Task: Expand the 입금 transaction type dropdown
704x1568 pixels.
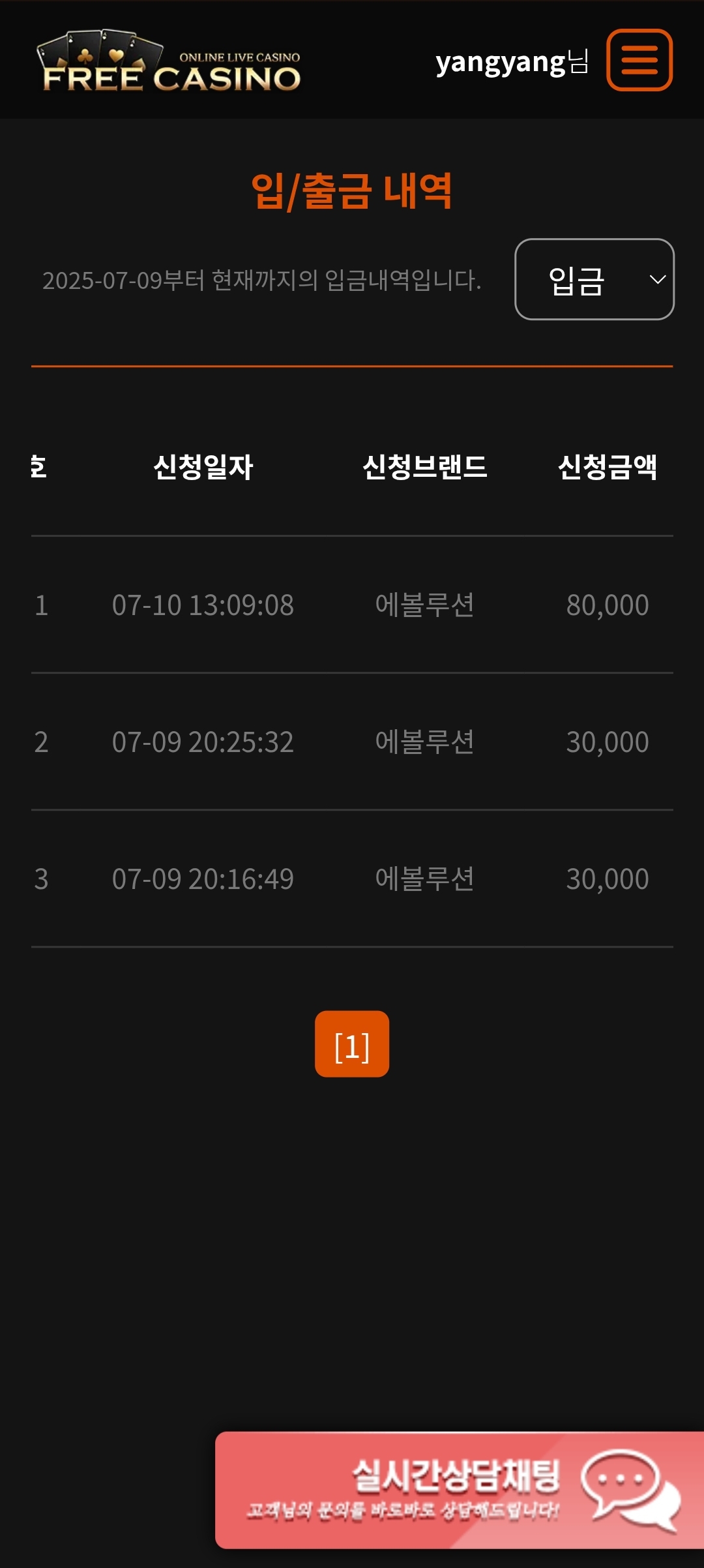Action: [x=594, y=279]
